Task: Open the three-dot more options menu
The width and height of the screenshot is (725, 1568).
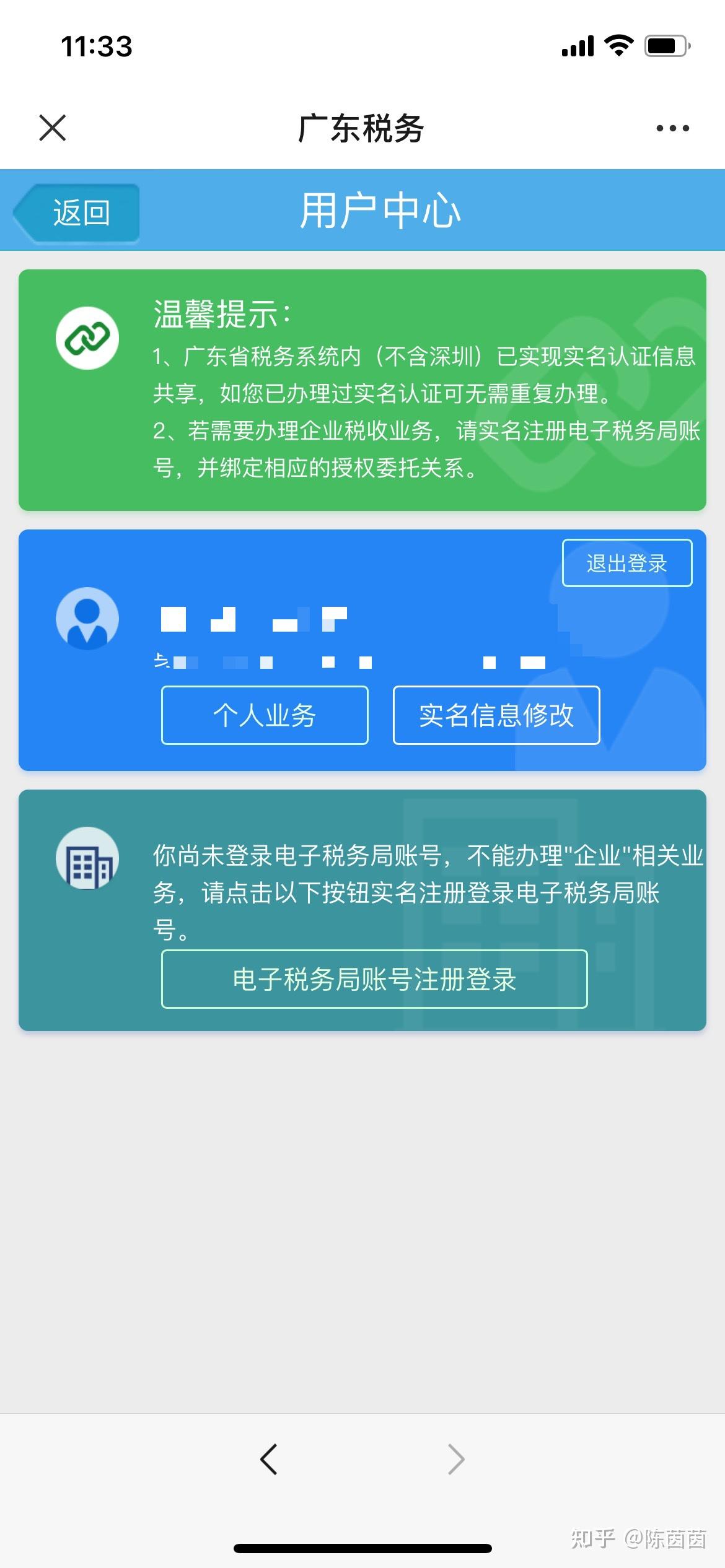Action: pyautogui.click(x=672, y=128)
